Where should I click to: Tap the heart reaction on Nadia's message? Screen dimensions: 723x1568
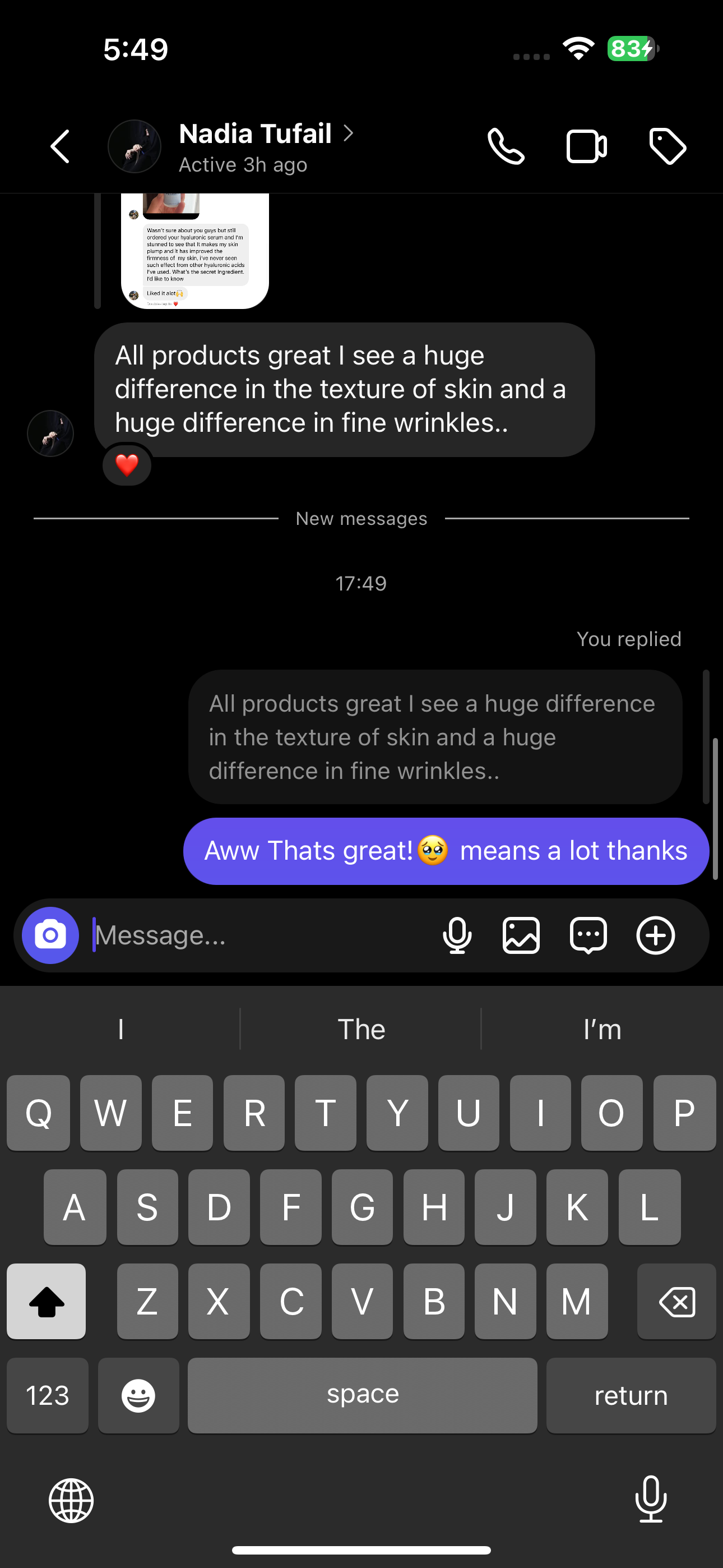(127, 465)
